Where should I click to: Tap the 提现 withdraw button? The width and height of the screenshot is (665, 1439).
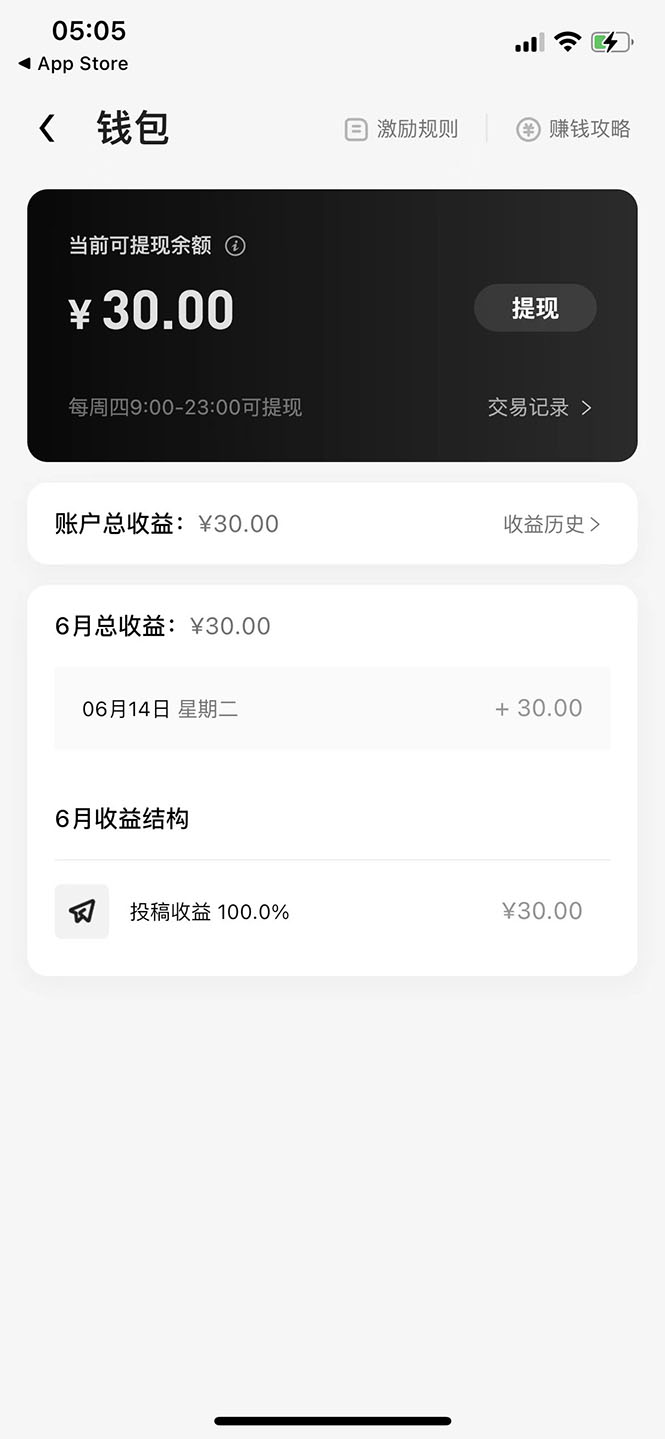[x=535, y=308]
